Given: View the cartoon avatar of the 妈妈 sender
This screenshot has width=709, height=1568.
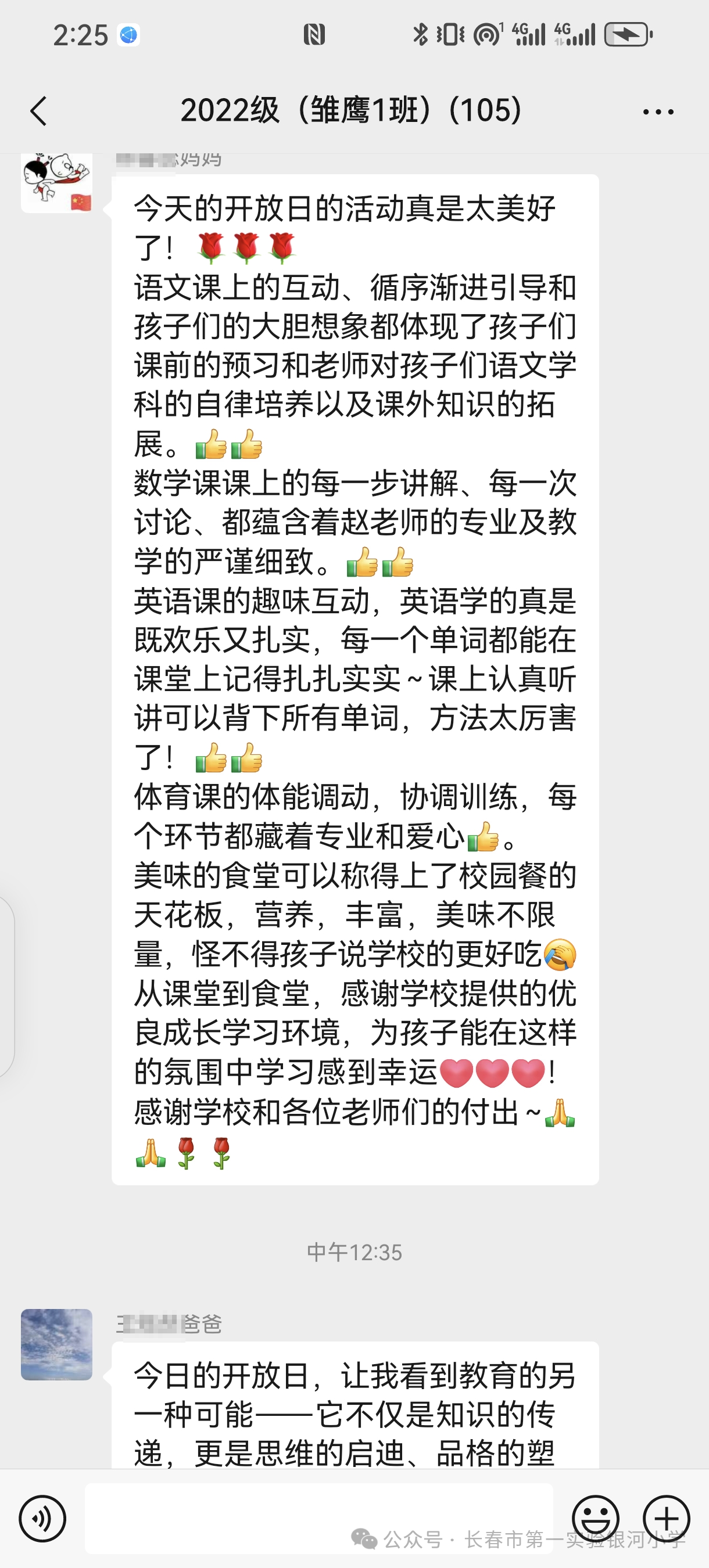Looking at the screenshot, I should (x=56, y=182).
